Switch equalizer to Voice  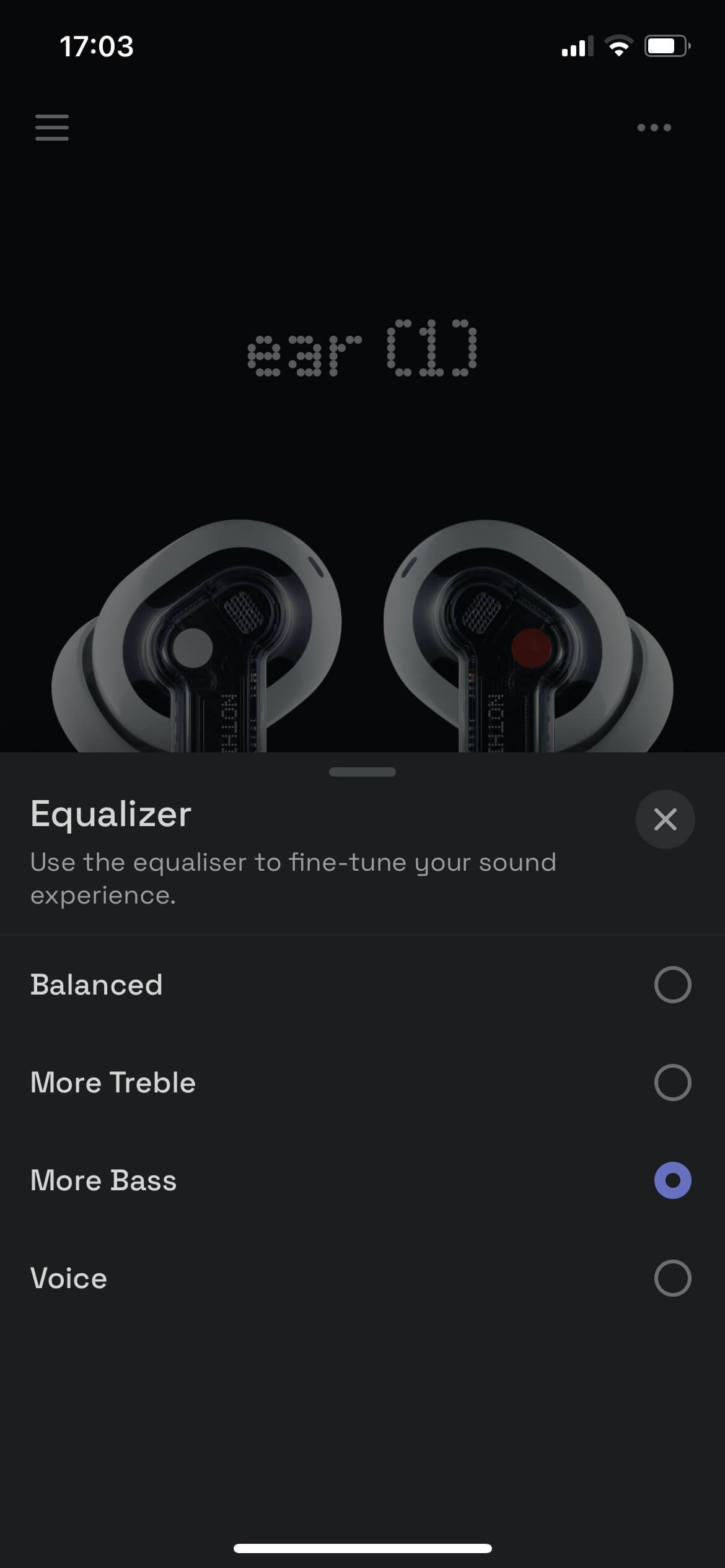362,1278
